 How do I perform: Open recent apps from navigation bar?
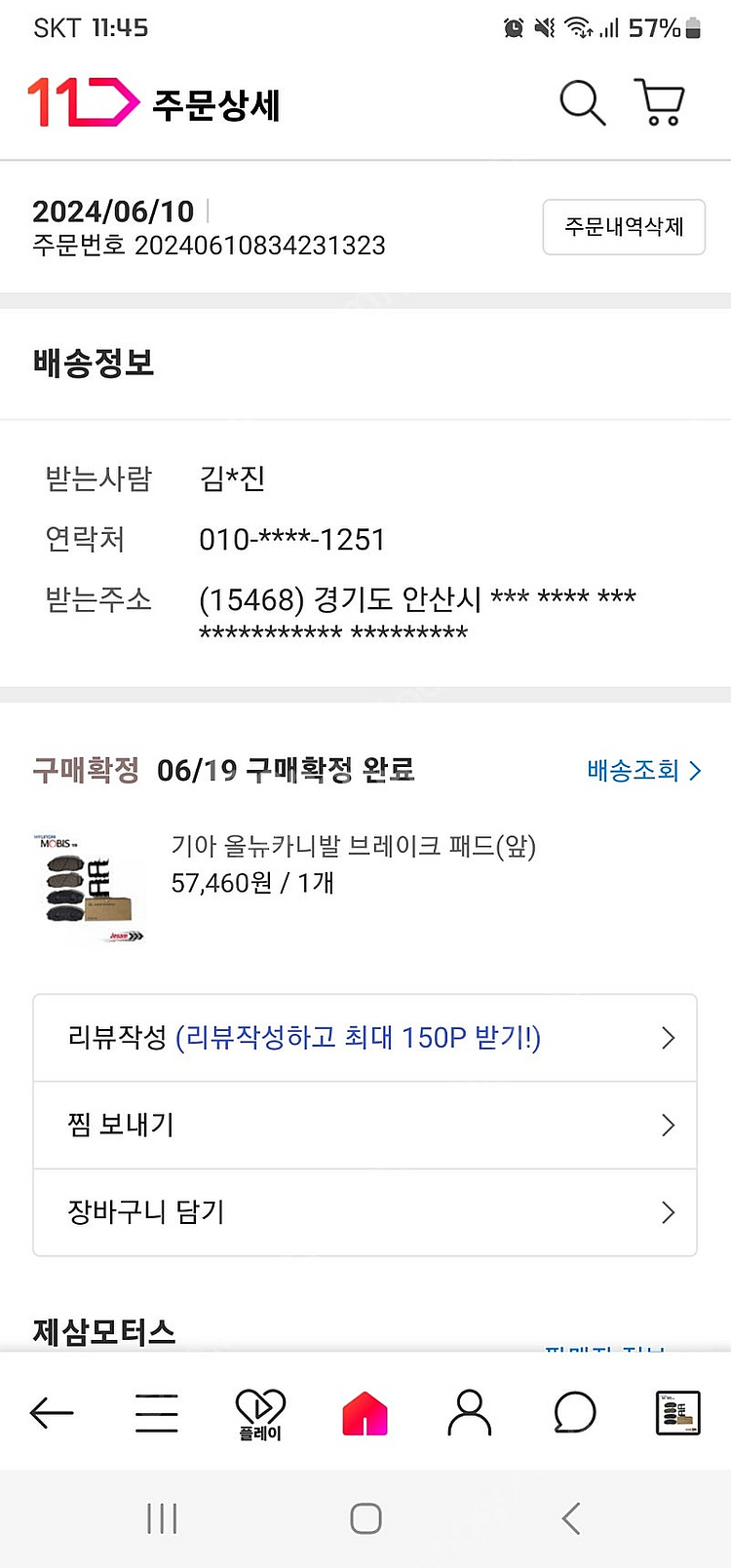tap(162, 1516)
